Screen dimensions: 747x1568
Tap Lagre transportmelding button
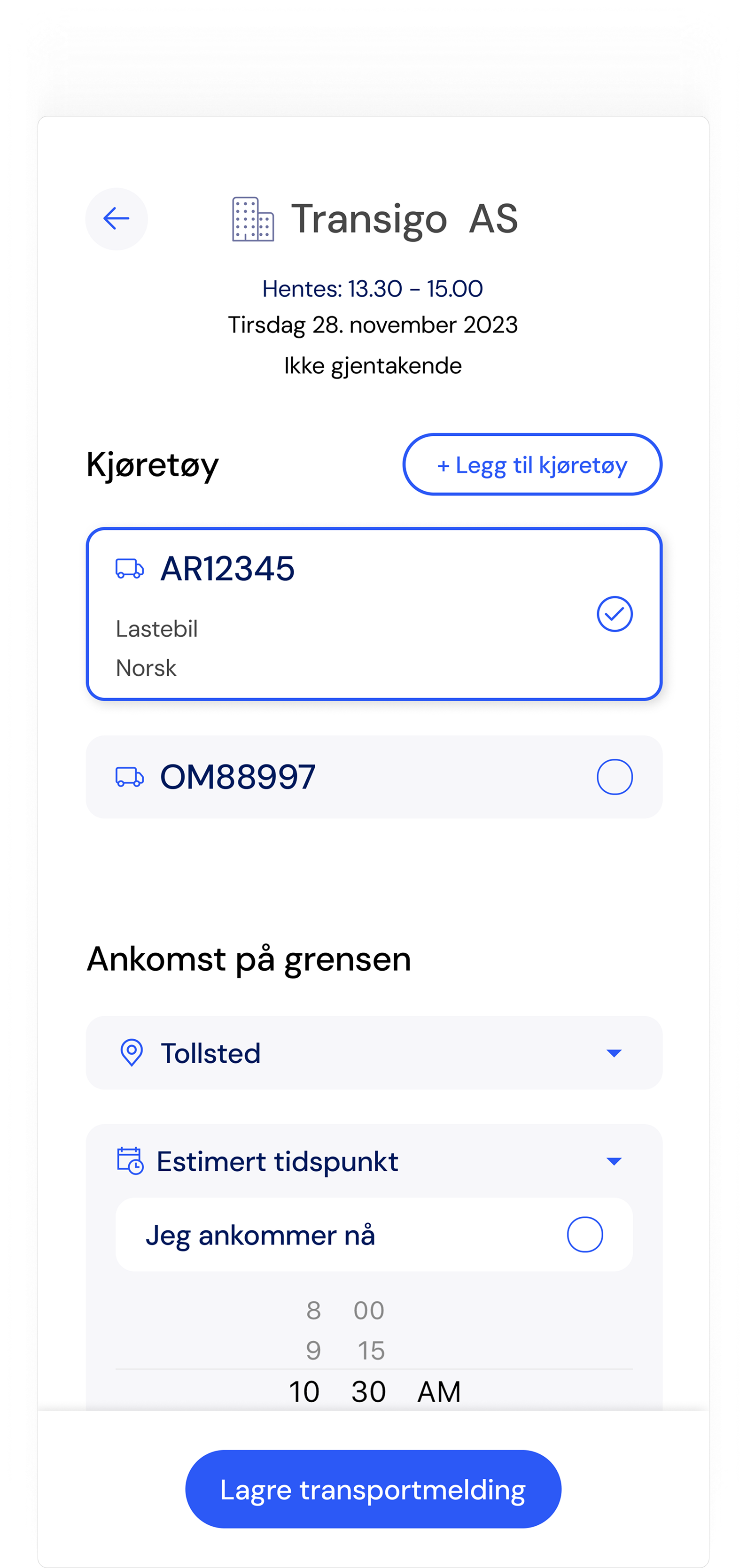coord(373,1489)
